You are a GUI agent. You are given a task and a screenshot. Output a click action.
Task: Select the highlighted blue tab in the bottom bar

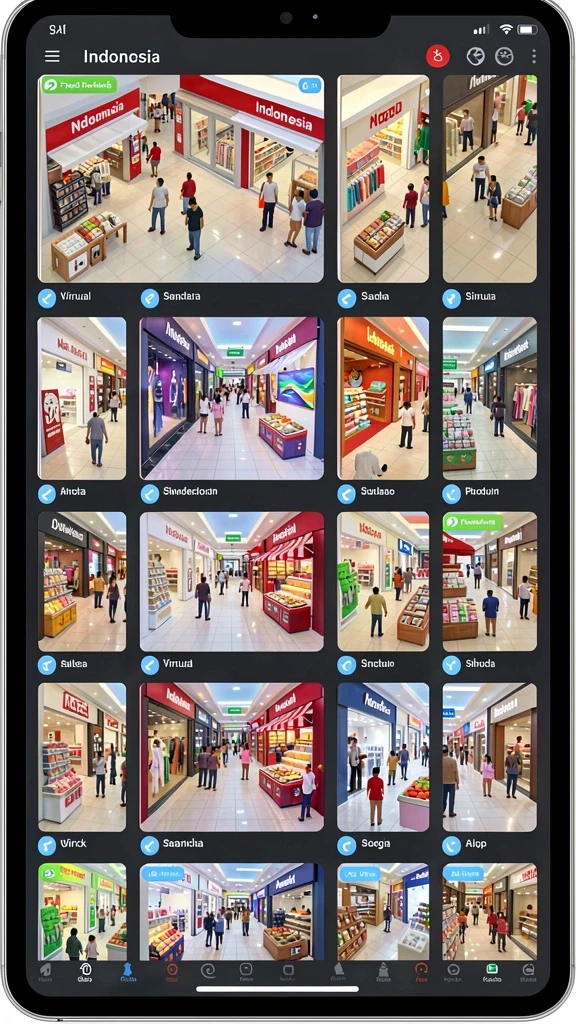point(129,972)
